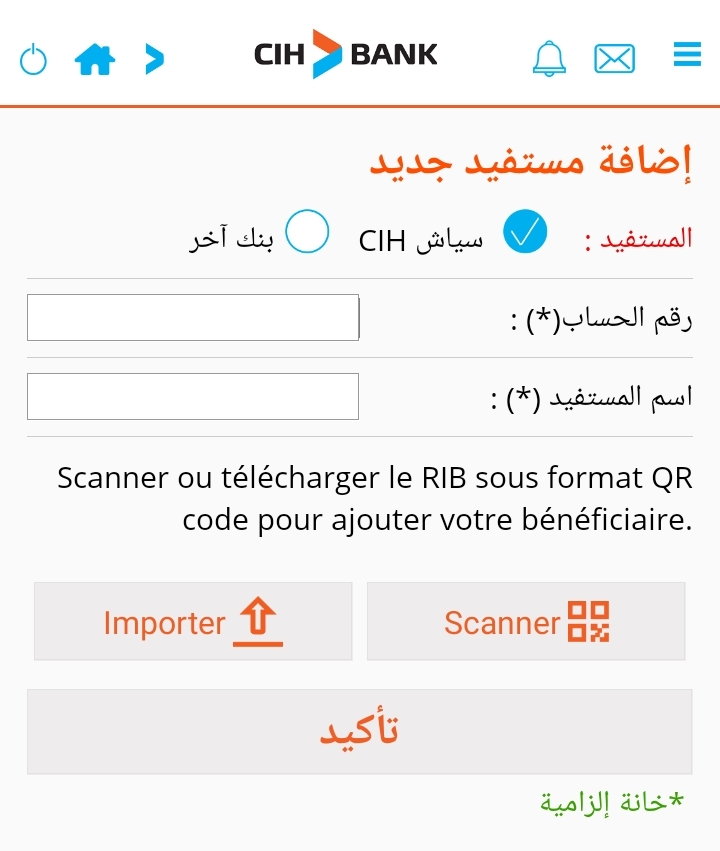This screenshot has width=720, height=851.
Task: Tap the Scanner QR button
Action: (526, 622)
